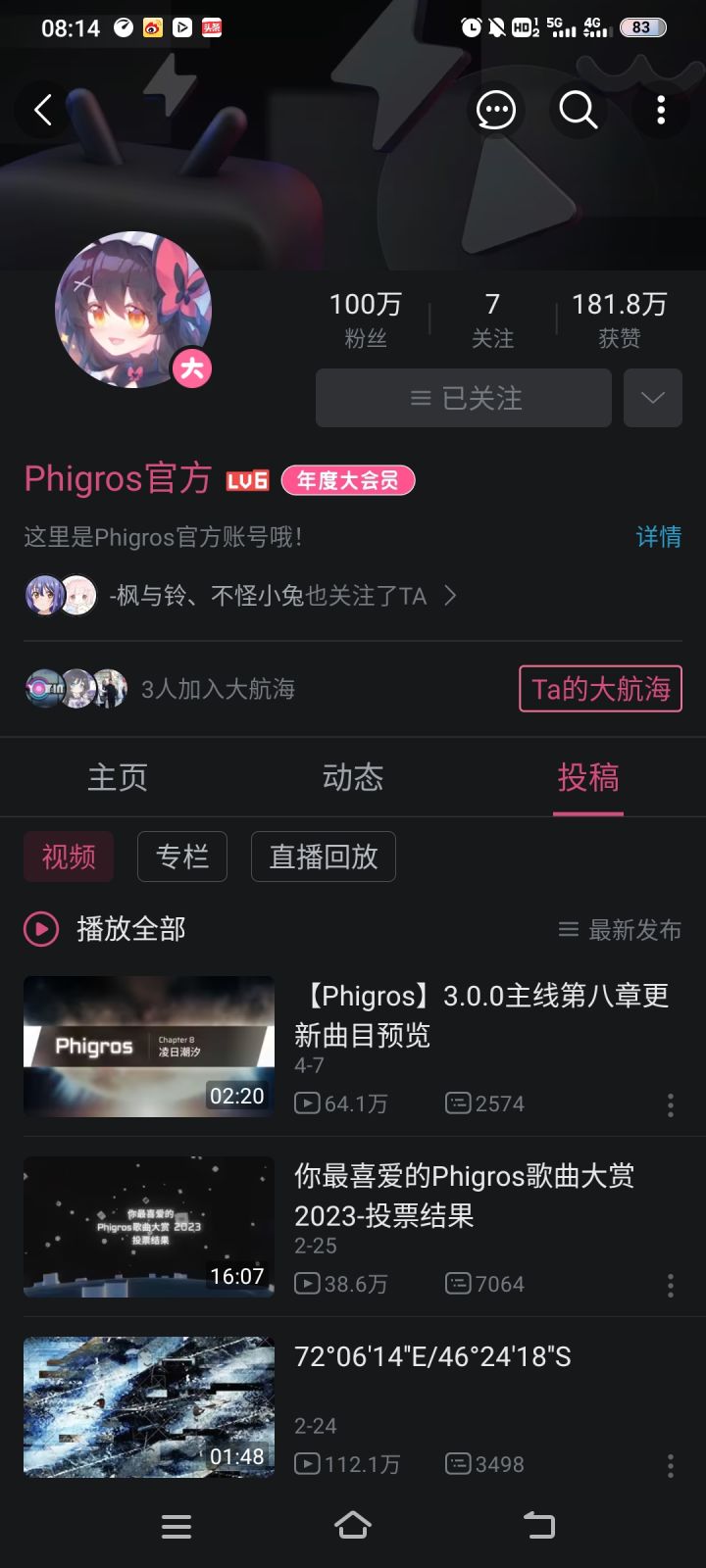Toggle the 已关注 follow state
The image size is (706, 1568).
463,398
